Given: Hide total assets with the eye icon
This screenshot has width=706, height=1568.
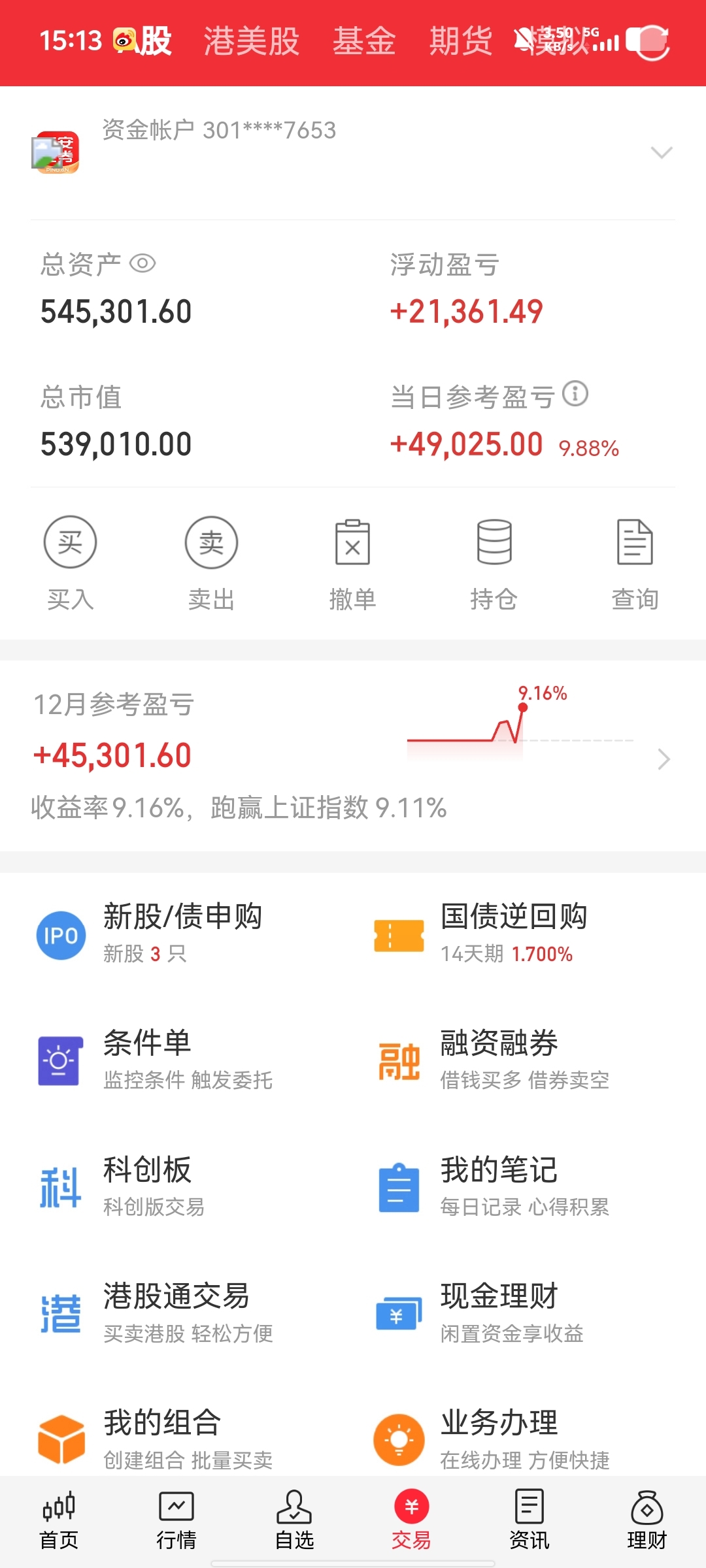Looking at the screenshot, I should pos(143,263).
